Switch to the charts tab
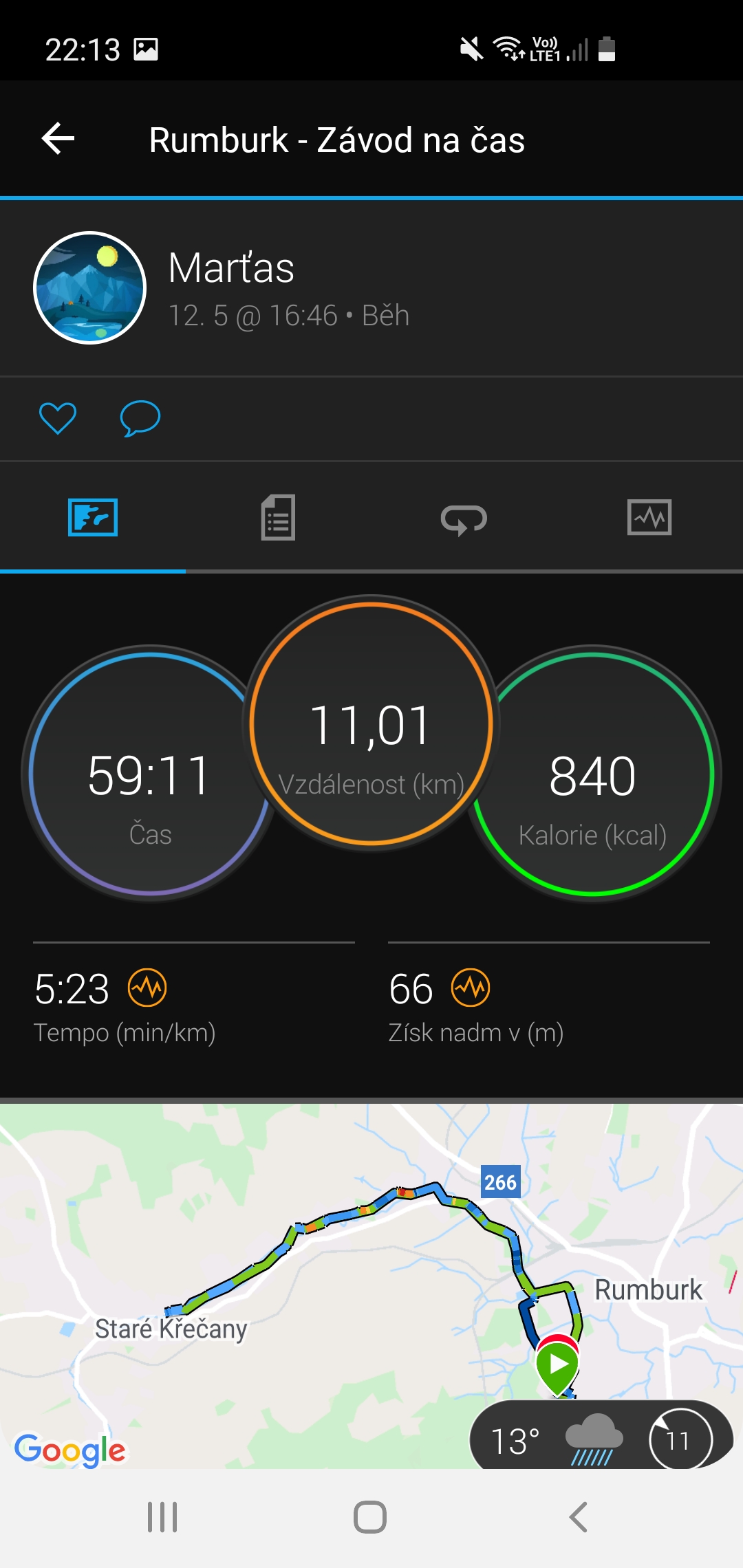Screen dimensions: 743x1568 [649, 517]
